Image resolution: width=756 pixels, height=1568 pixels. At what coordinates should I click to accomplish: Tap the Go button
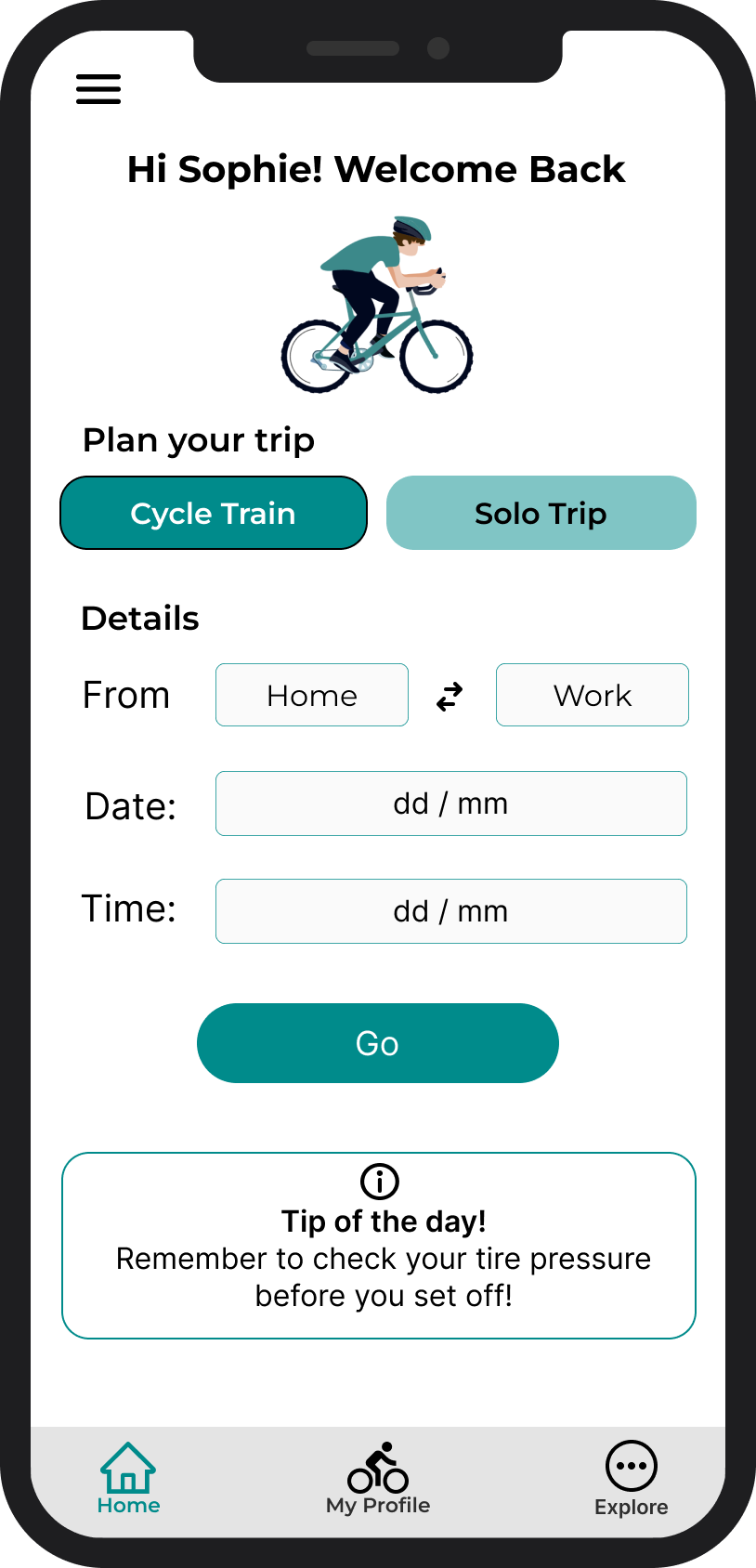tap(378, 1043)
